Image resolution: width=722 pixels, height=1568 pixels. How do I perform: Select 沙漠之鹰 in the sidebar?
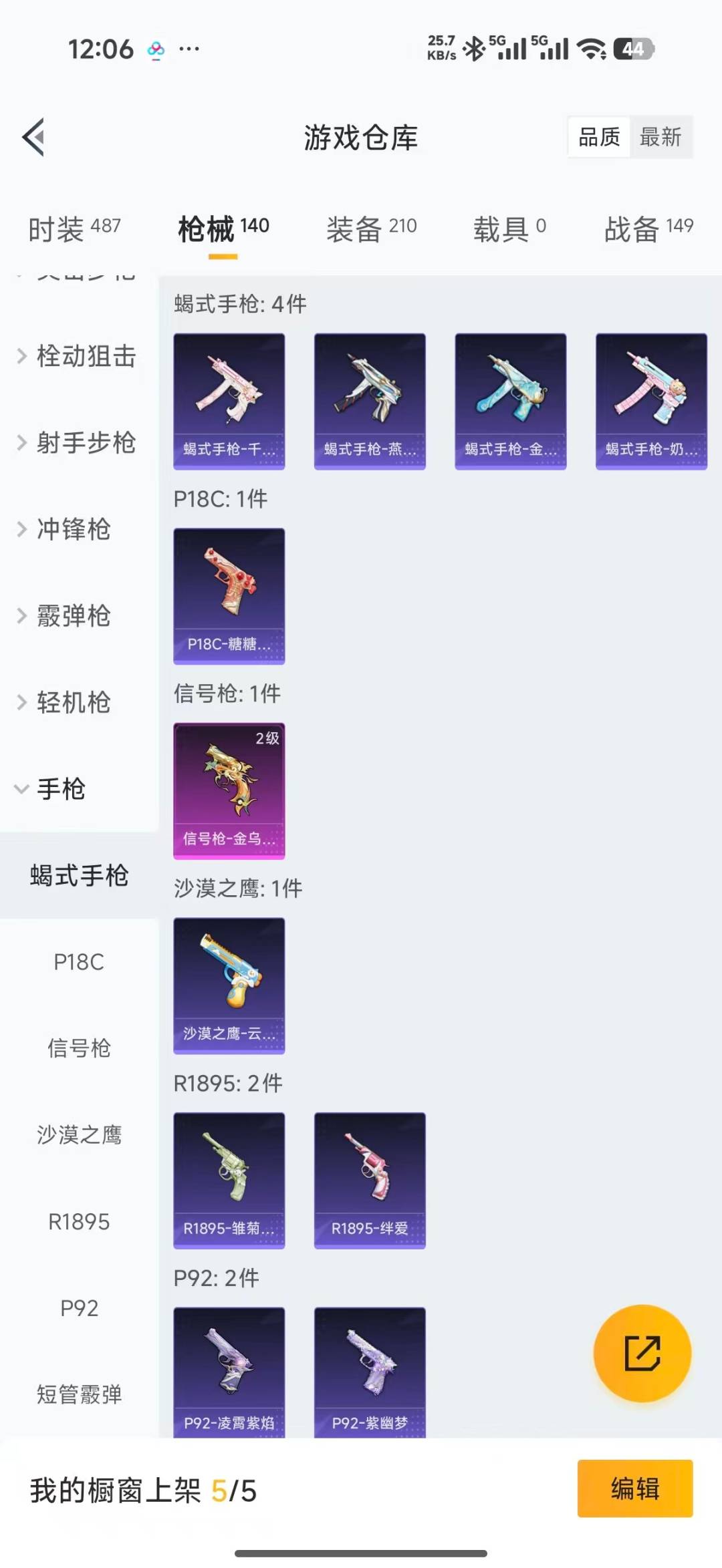point(80,1134)
